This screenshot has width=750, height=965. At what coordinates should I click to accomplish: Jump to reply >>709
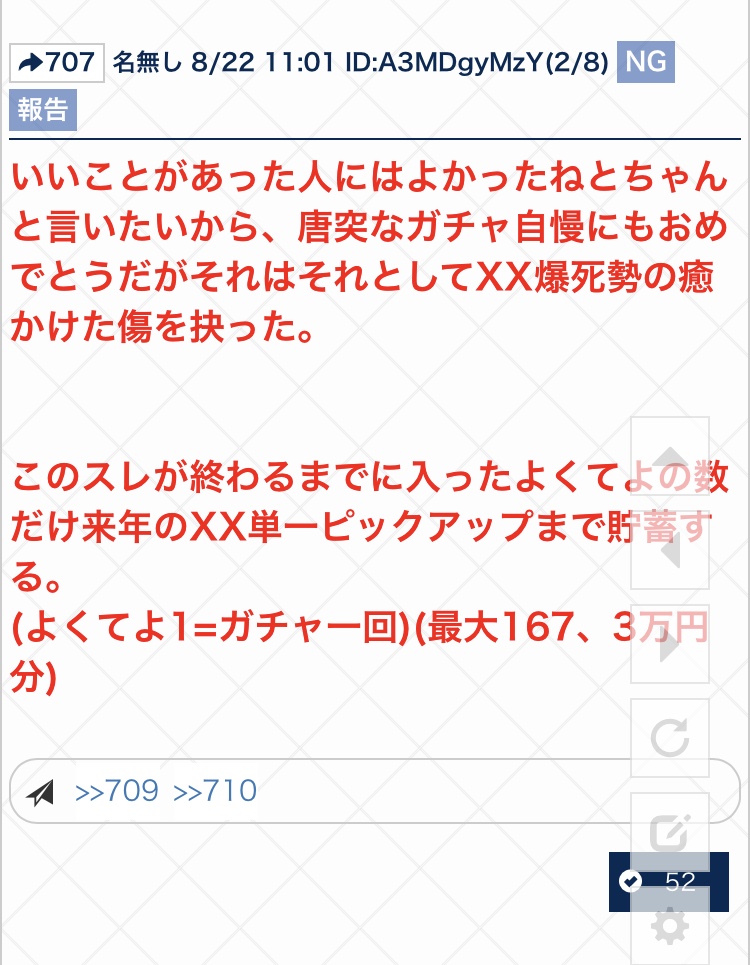click(117, 792)
